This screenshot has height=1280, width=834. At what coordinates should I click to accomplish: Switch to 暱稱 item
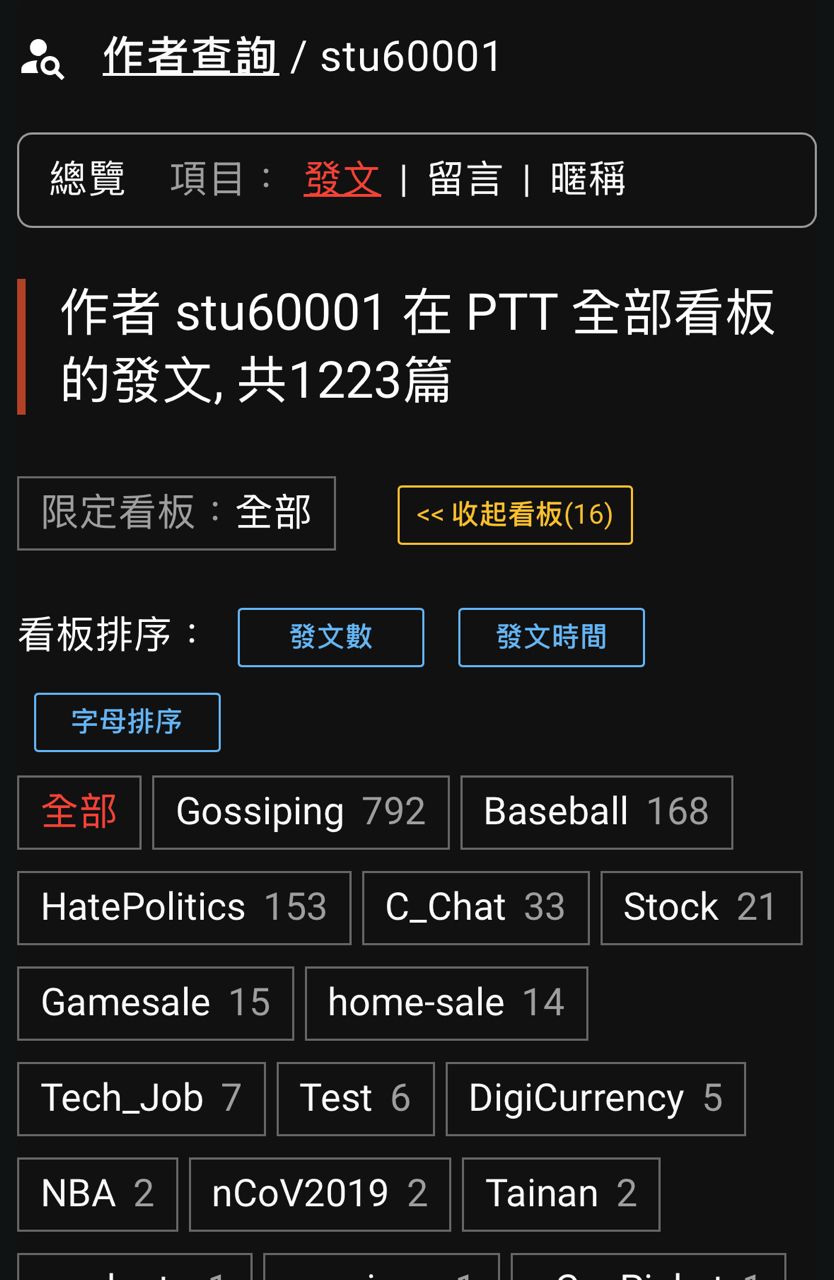coord(588,180)
